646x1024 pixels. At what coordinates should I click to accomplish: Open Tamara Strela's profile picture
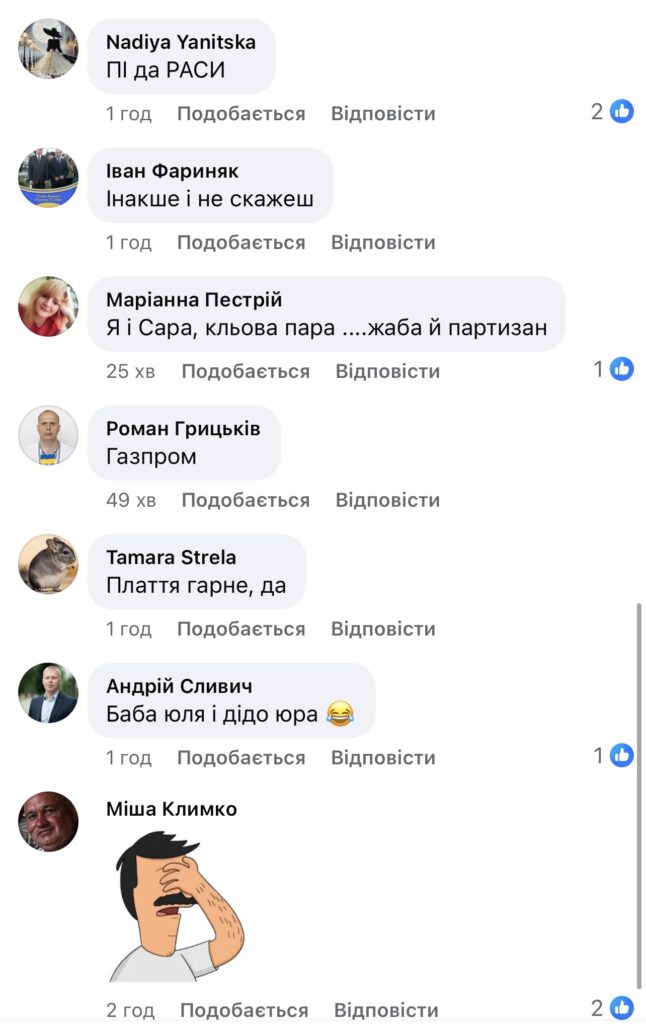click(48, 564)
